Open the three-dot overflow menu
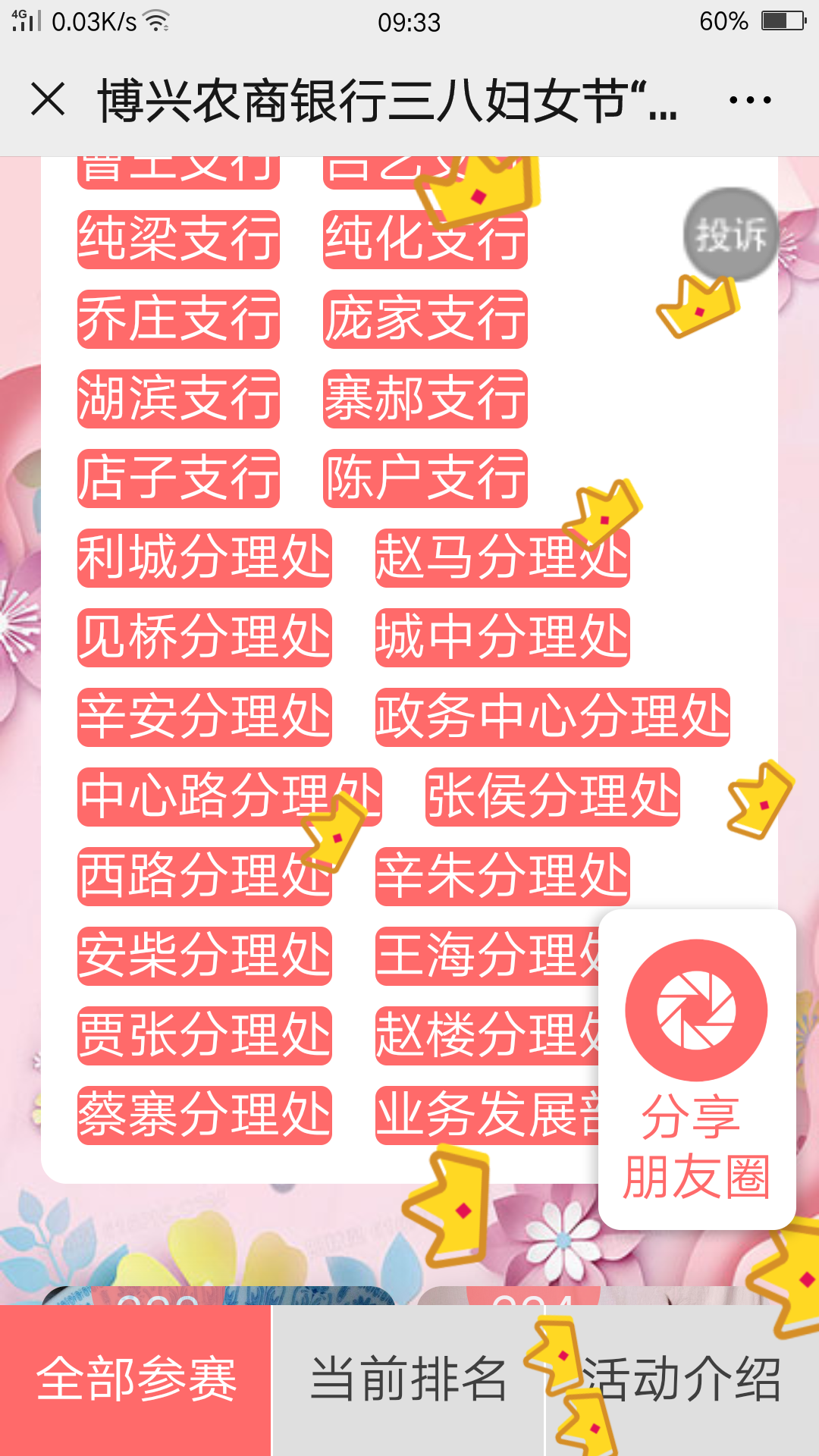Screen dimensions: 819x1456 pyautogui.click(x=750, y=100)
